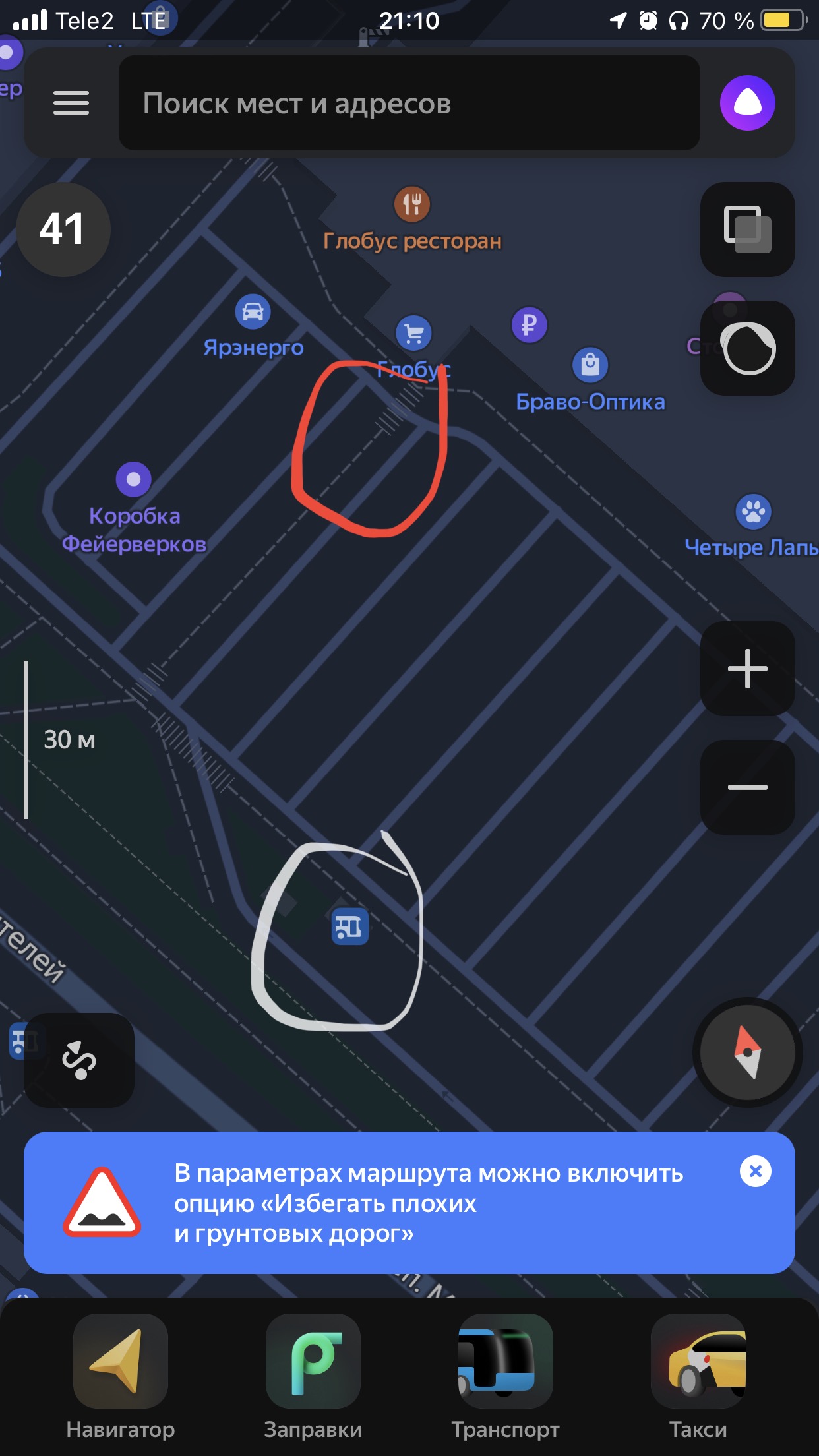
Task: Open the Глобус ресторан place marker
Action: [x=412, y=204]
